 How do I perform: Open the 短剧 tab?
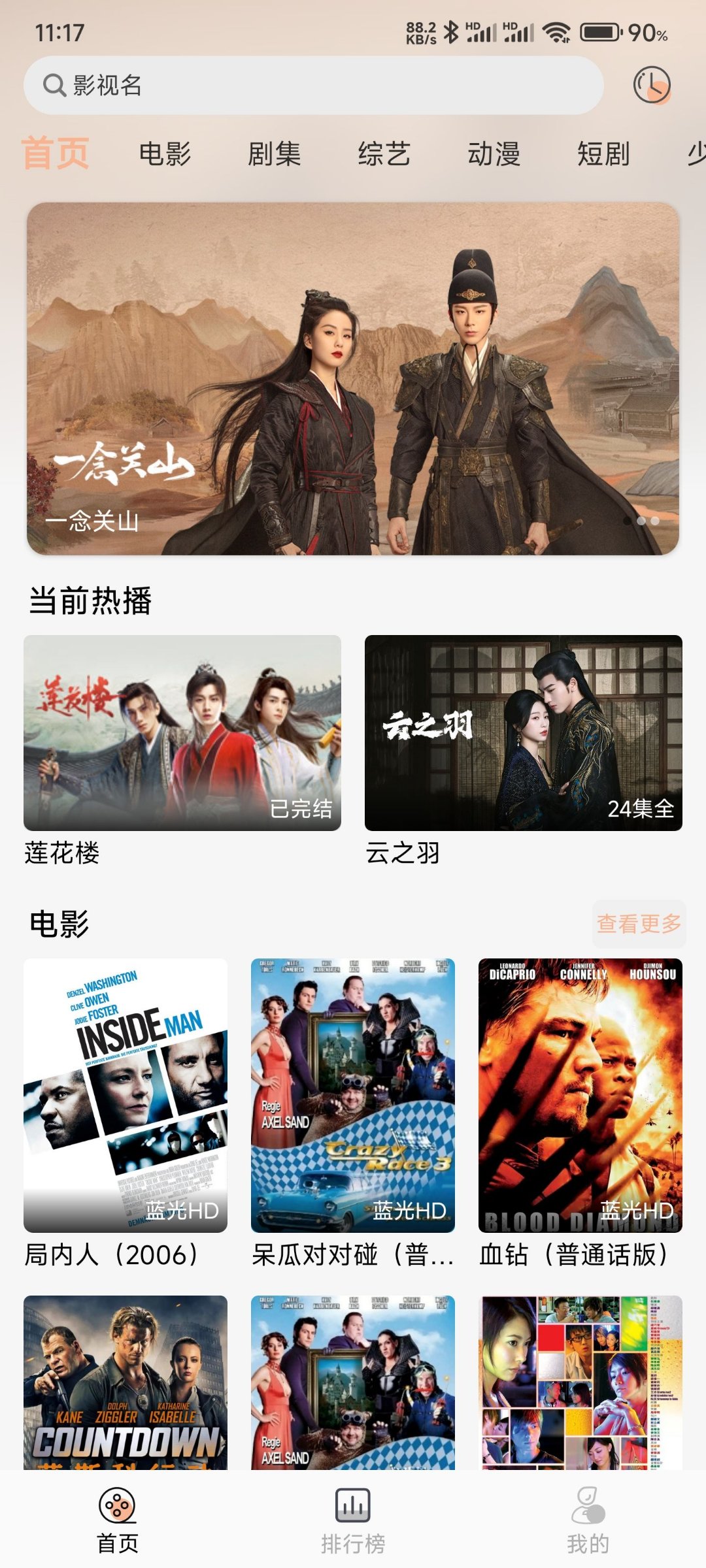603,154
